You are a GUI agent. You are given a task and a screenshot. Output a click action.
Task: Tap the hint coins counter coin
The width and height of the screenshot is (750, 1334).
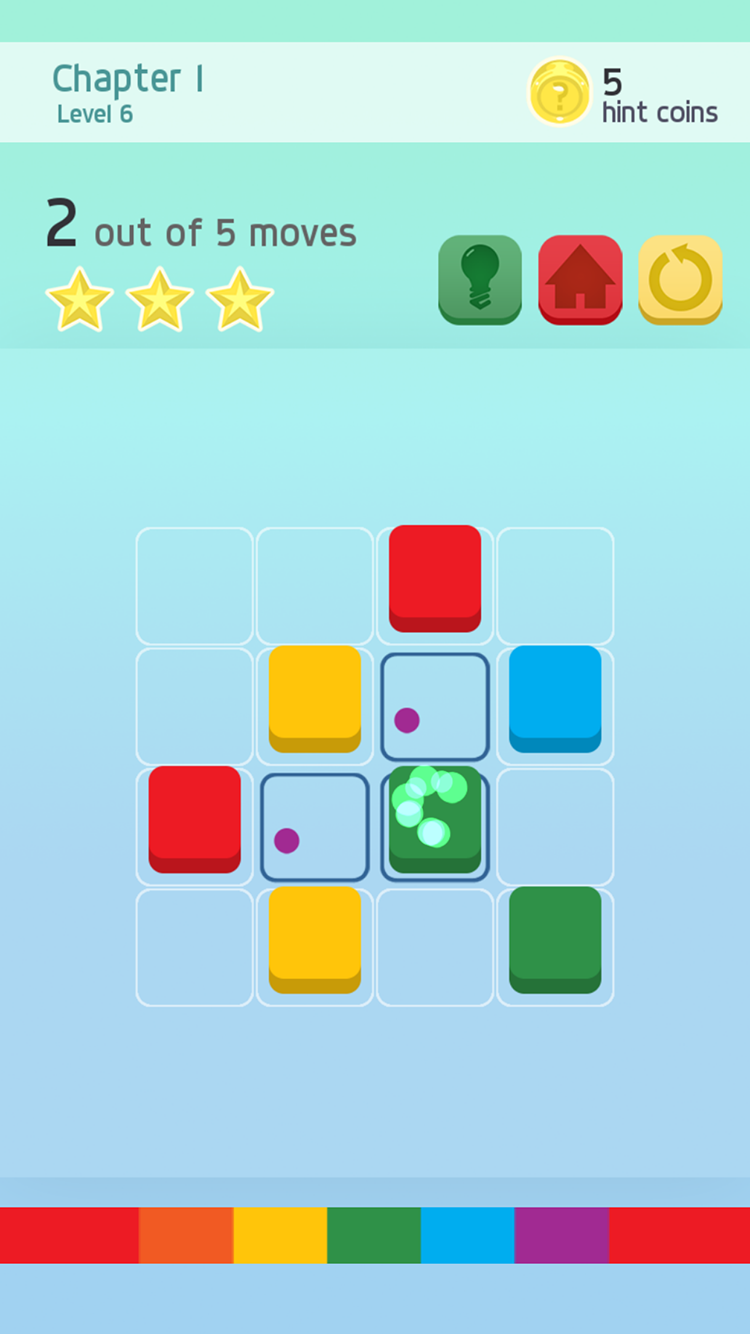coord(560,92)
